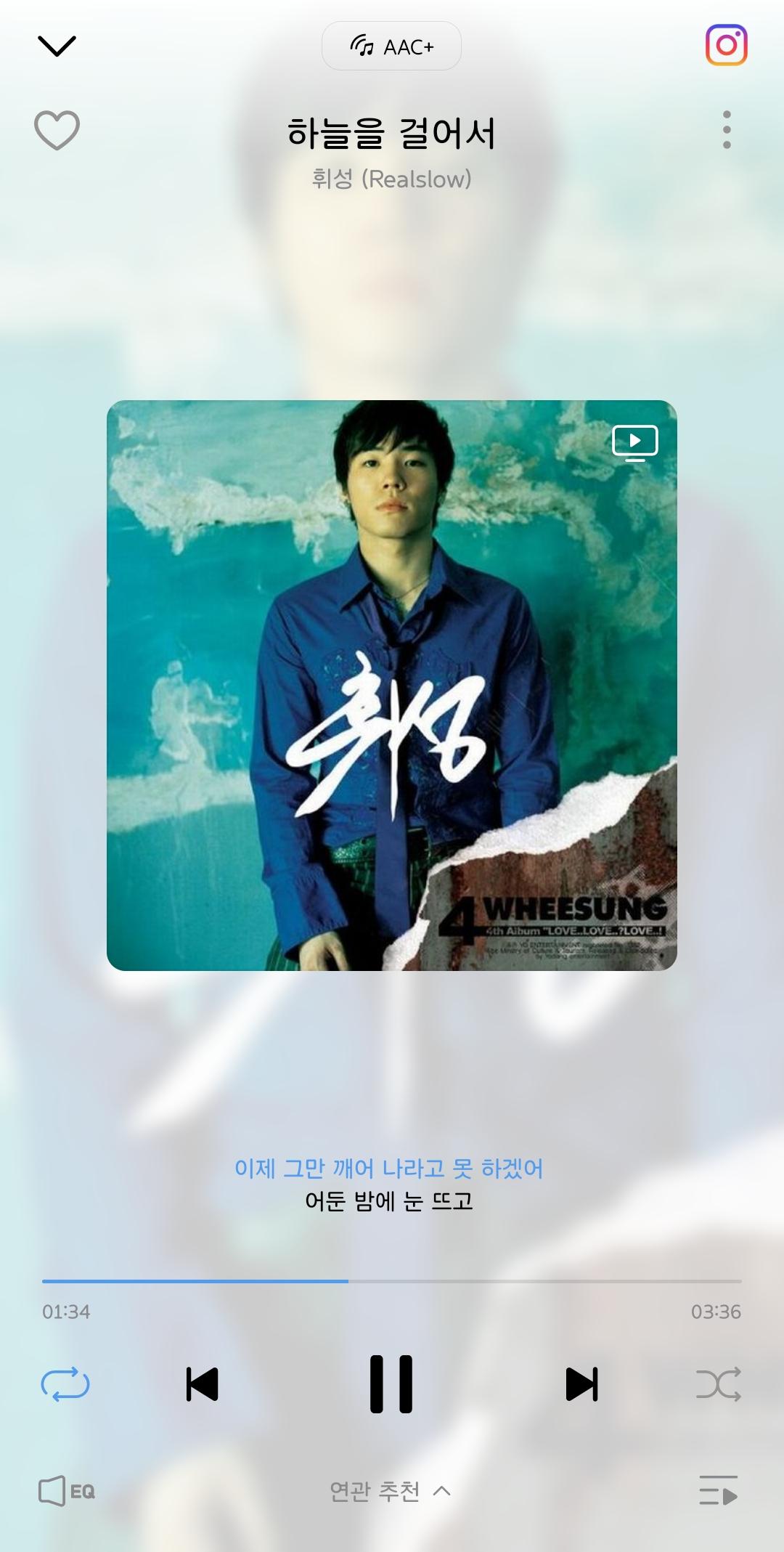This screenshot has width=784, height=1552.
Task: Pause the current song
Action: tap(391, 1384)
